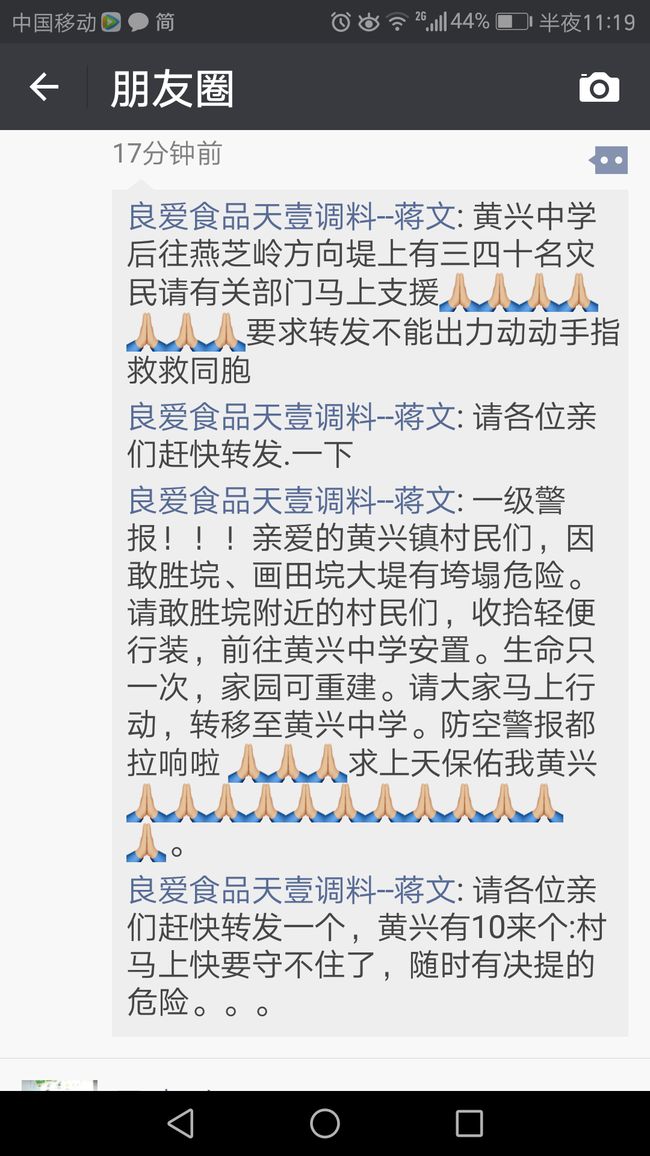Open commenter name link before 一级警报 comment

pos(292,501)
